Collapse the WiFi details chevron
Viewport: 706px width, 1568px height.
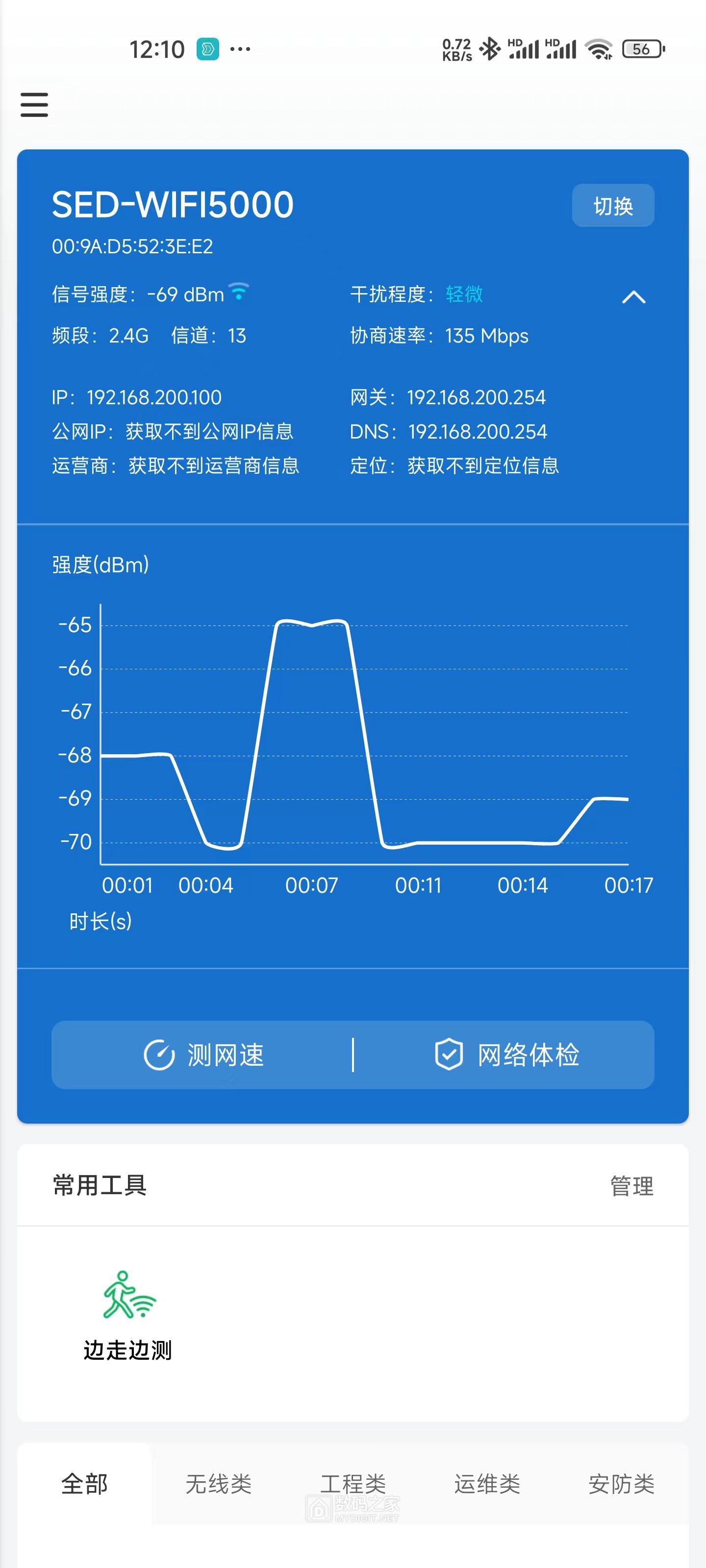coord(633,297)
